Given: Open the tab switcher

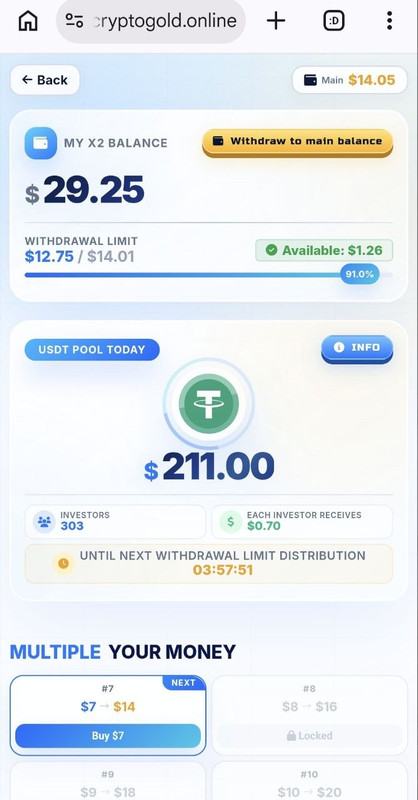Looking at the screenshot, I should click(x=334, y=21).
